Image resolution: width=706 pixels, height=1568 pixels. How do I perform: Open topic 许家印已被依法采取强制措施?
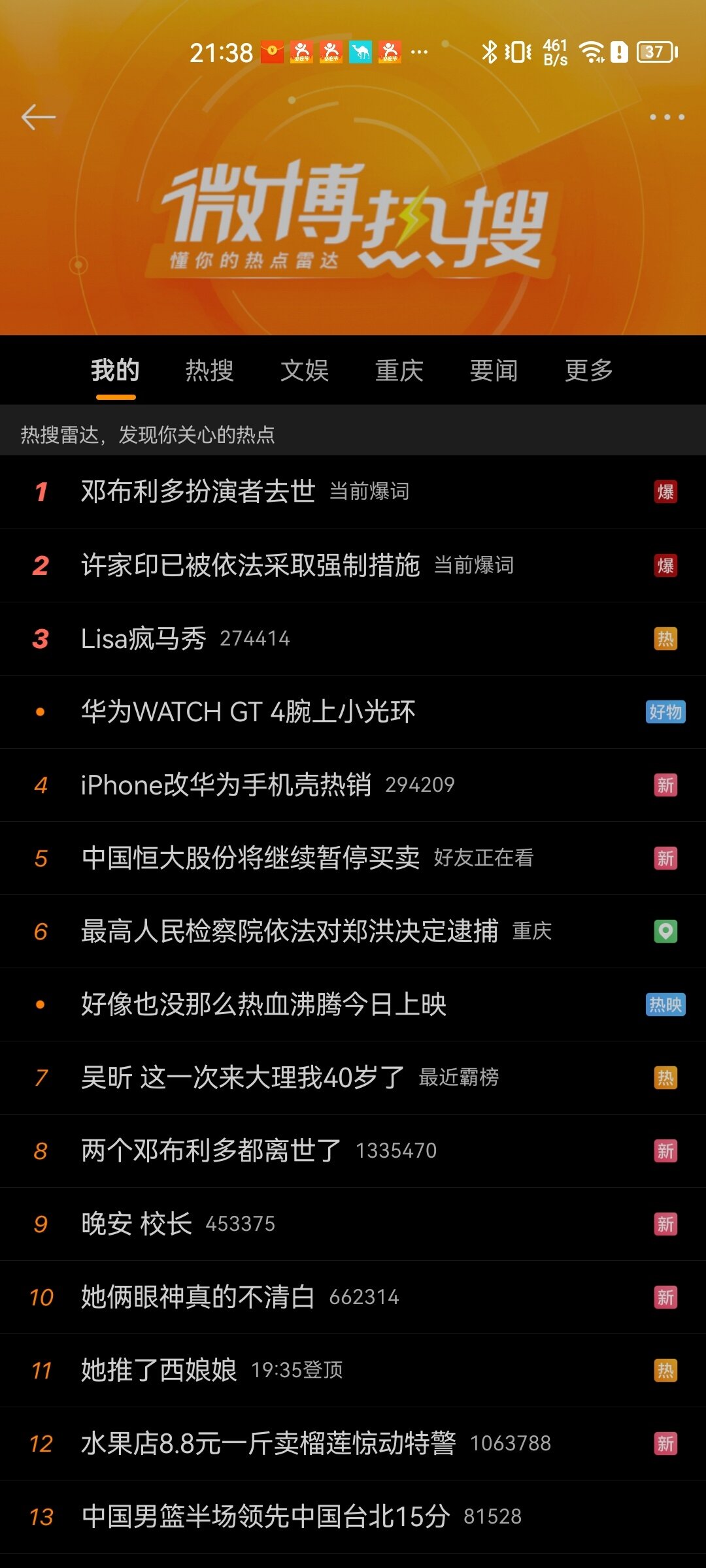(x=250, y=565)
